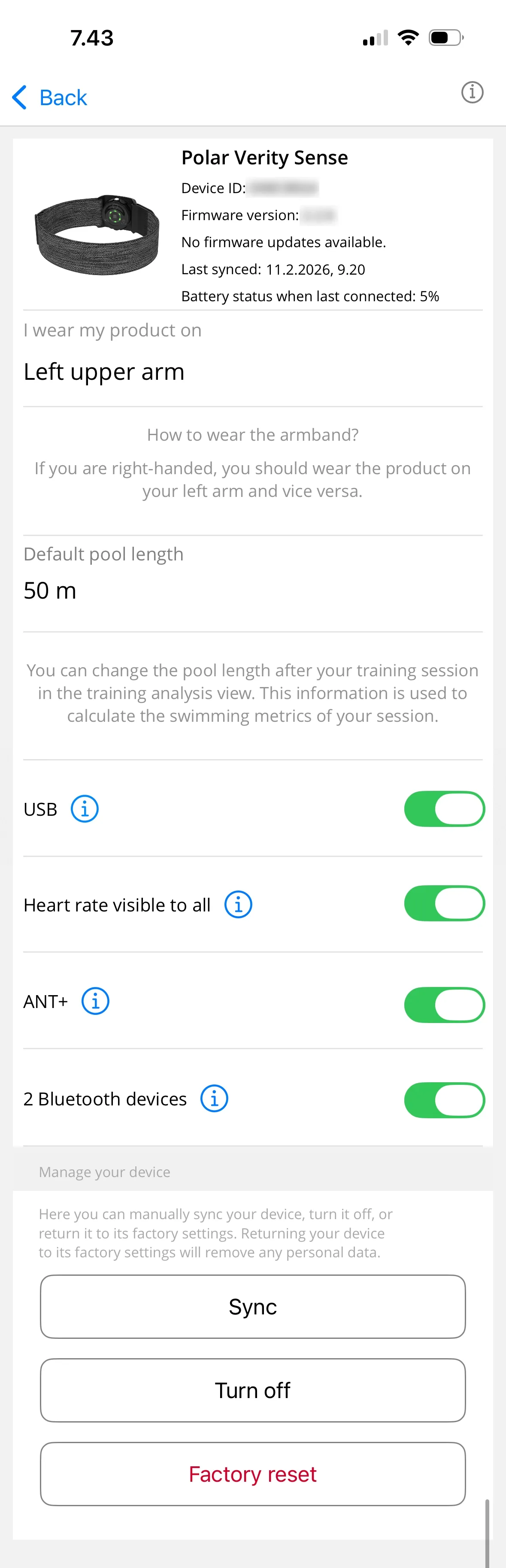The height and width of the screenshot is (1568, 506).
Task: Tap the Turn off button
Action: coord(253,1391)
